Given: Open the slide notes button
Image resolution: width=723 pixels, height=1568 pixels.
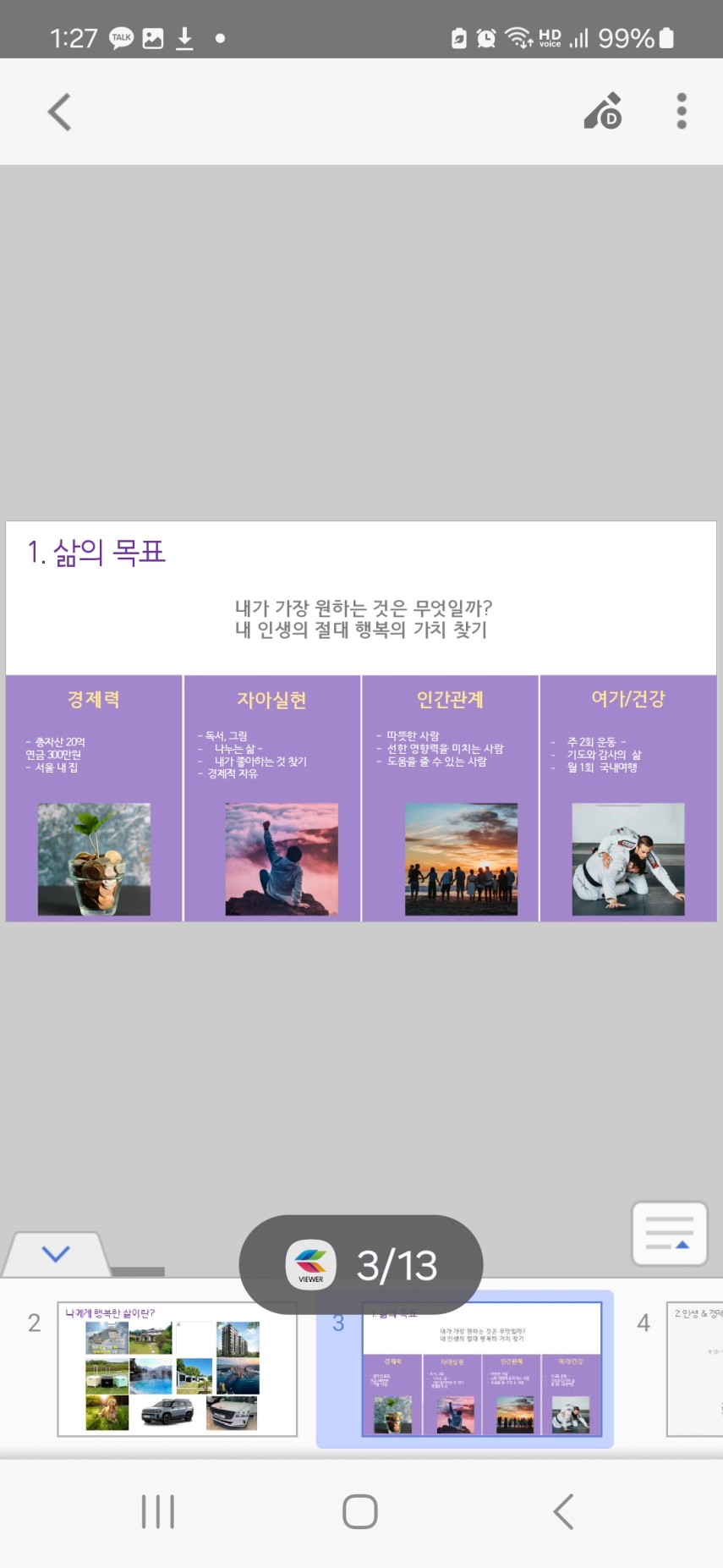Looking at the screenshot, I should point(669,1234).
